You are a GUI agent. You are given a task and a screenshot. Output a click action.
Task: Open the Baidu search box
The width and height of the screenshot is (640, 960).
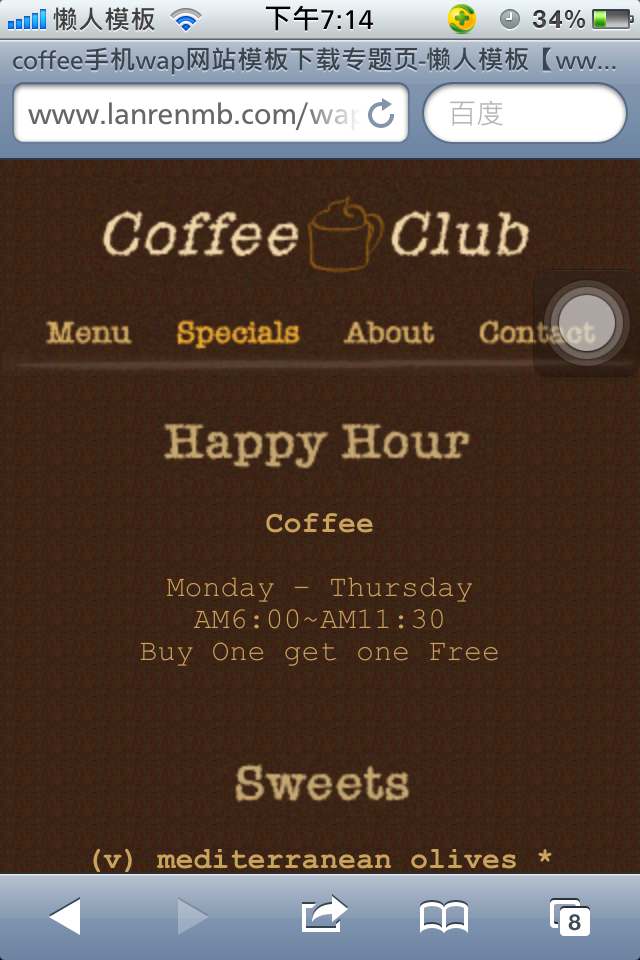tap(524, 114)
